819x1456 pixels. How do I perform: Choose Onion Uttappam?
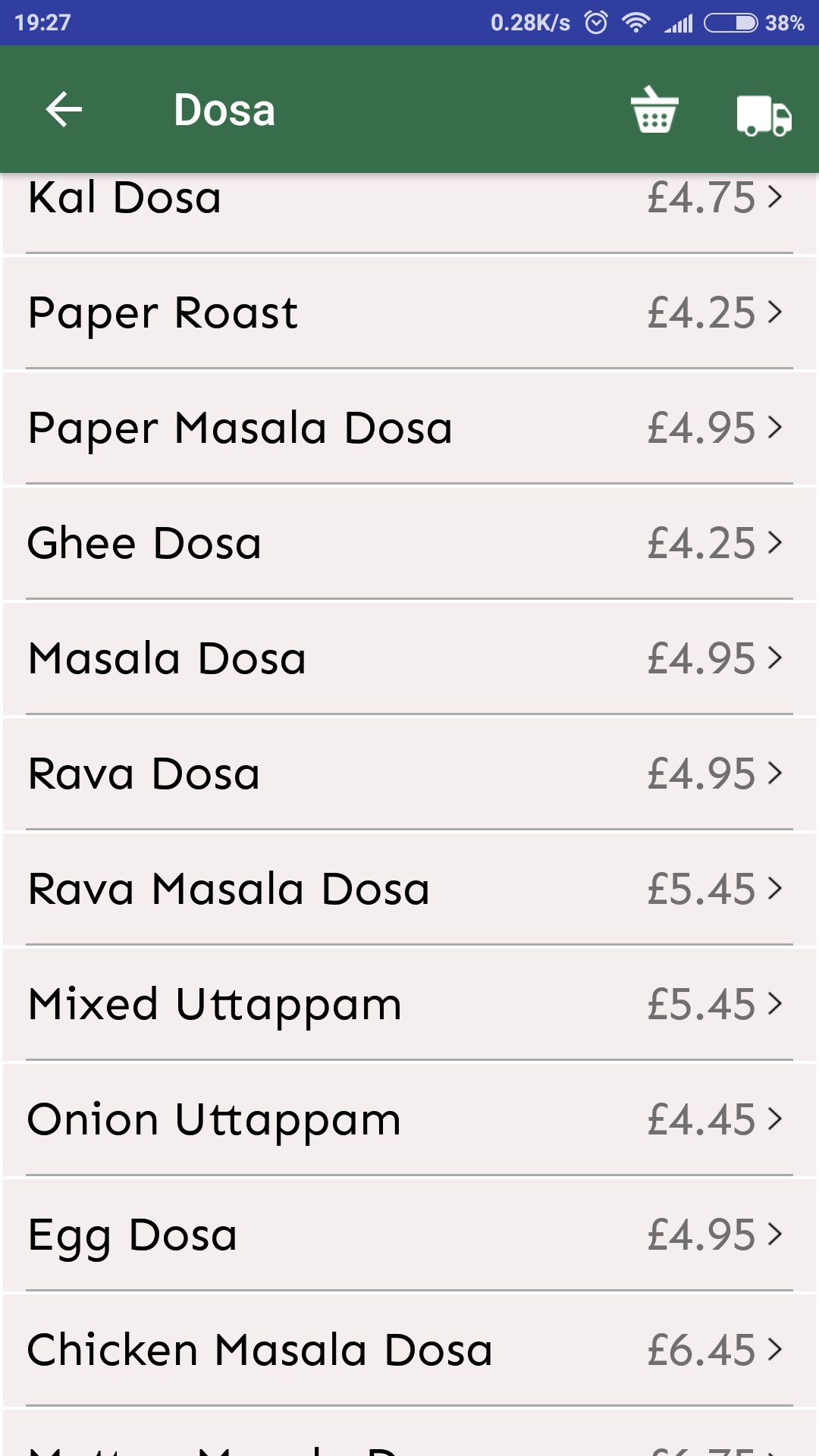409,1120
